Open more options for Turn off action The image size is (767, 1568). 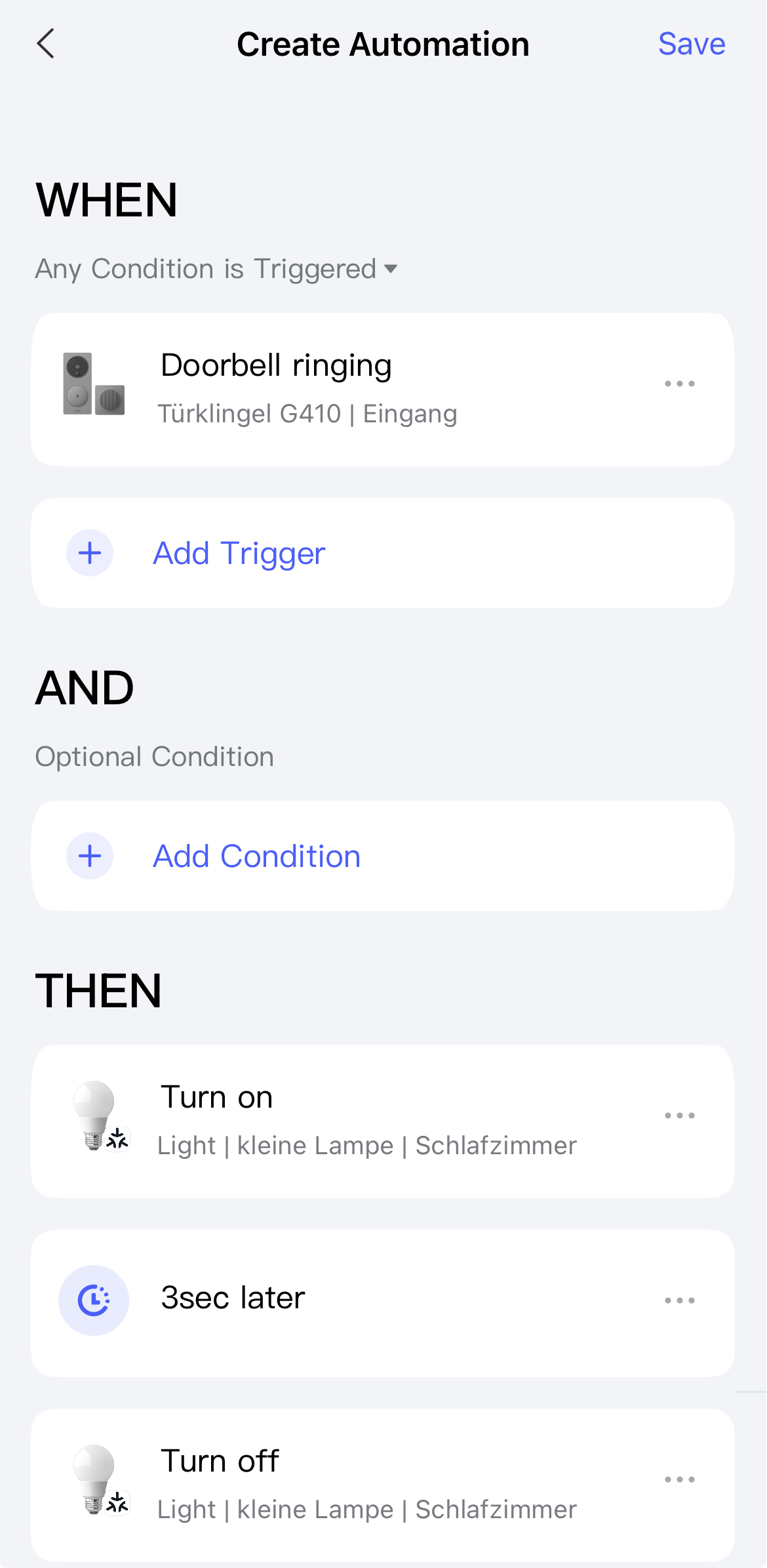tap(679, 1479)
